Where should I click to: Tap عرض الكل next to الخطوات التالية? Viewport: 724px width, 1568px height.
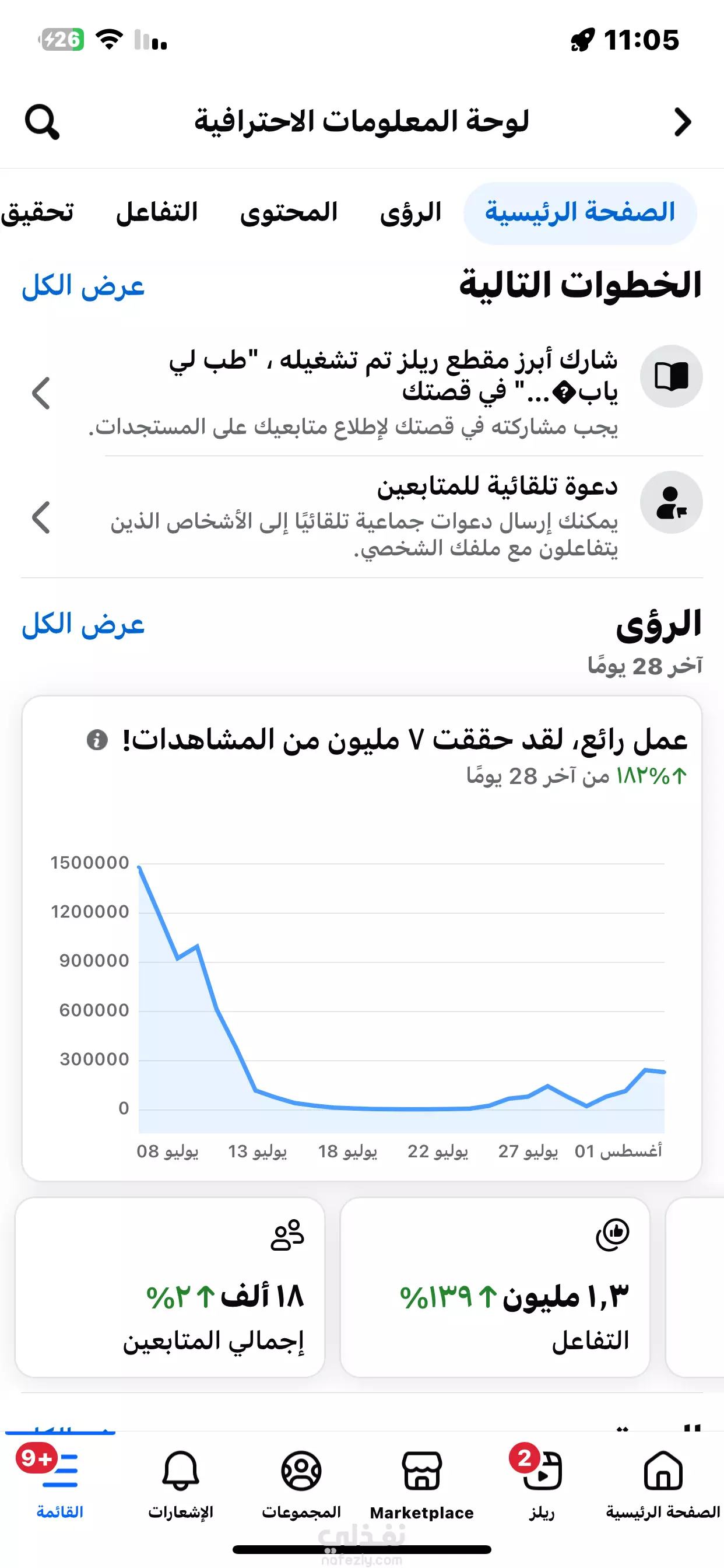tap(83, 285)
